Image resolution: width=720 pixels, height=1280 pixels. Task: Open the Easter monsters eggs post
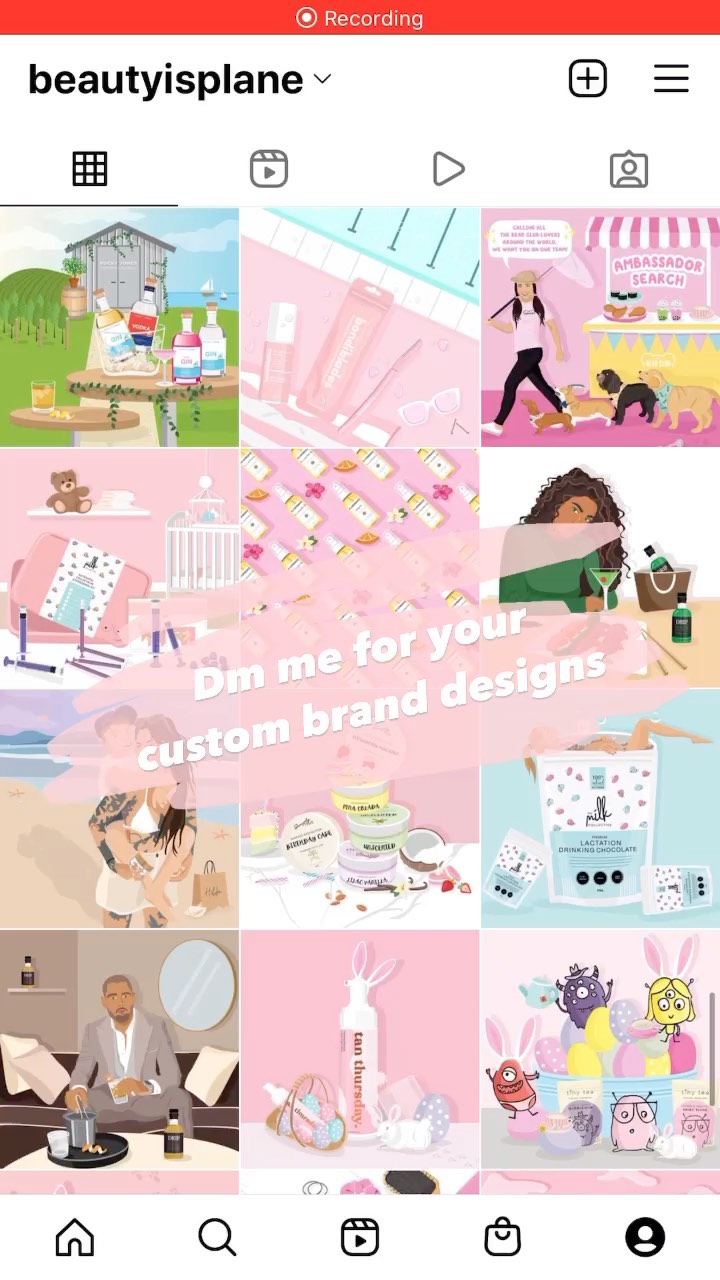(x=600, y=1050)
